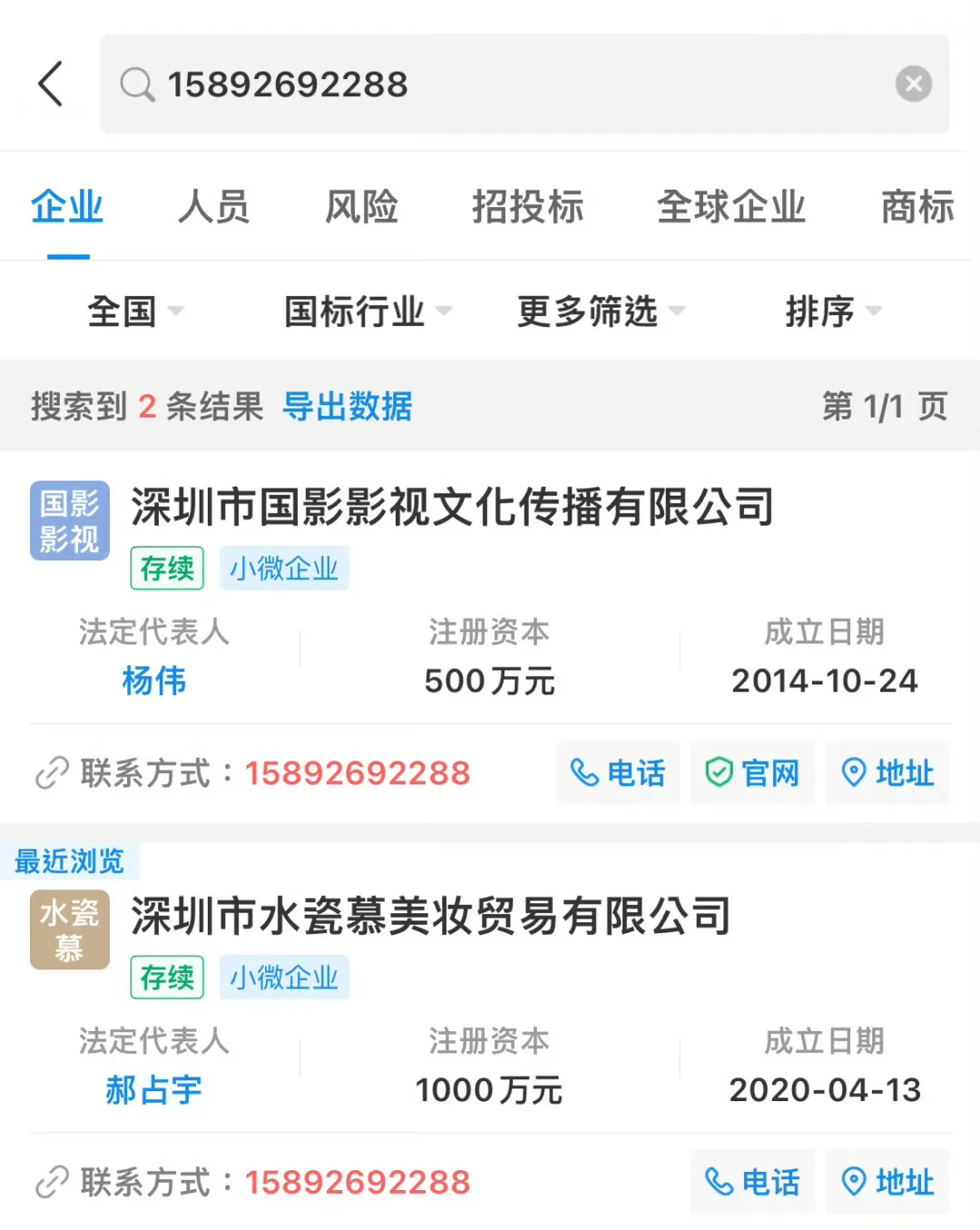Go back using the arrow icon
980x1230 pixels.
(51, 84)
